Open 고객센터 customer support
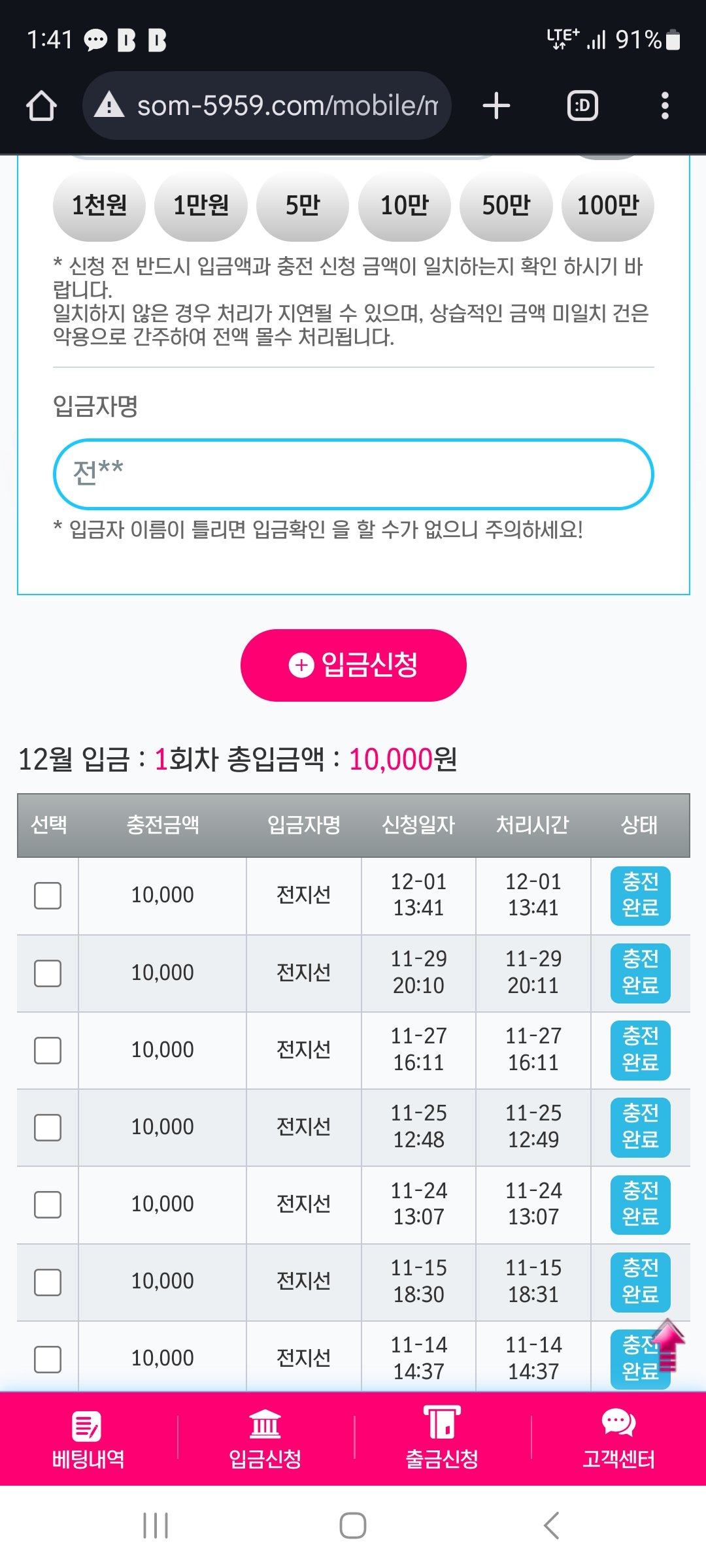This screenshot has width=706, height=1568. point(618,1439)
